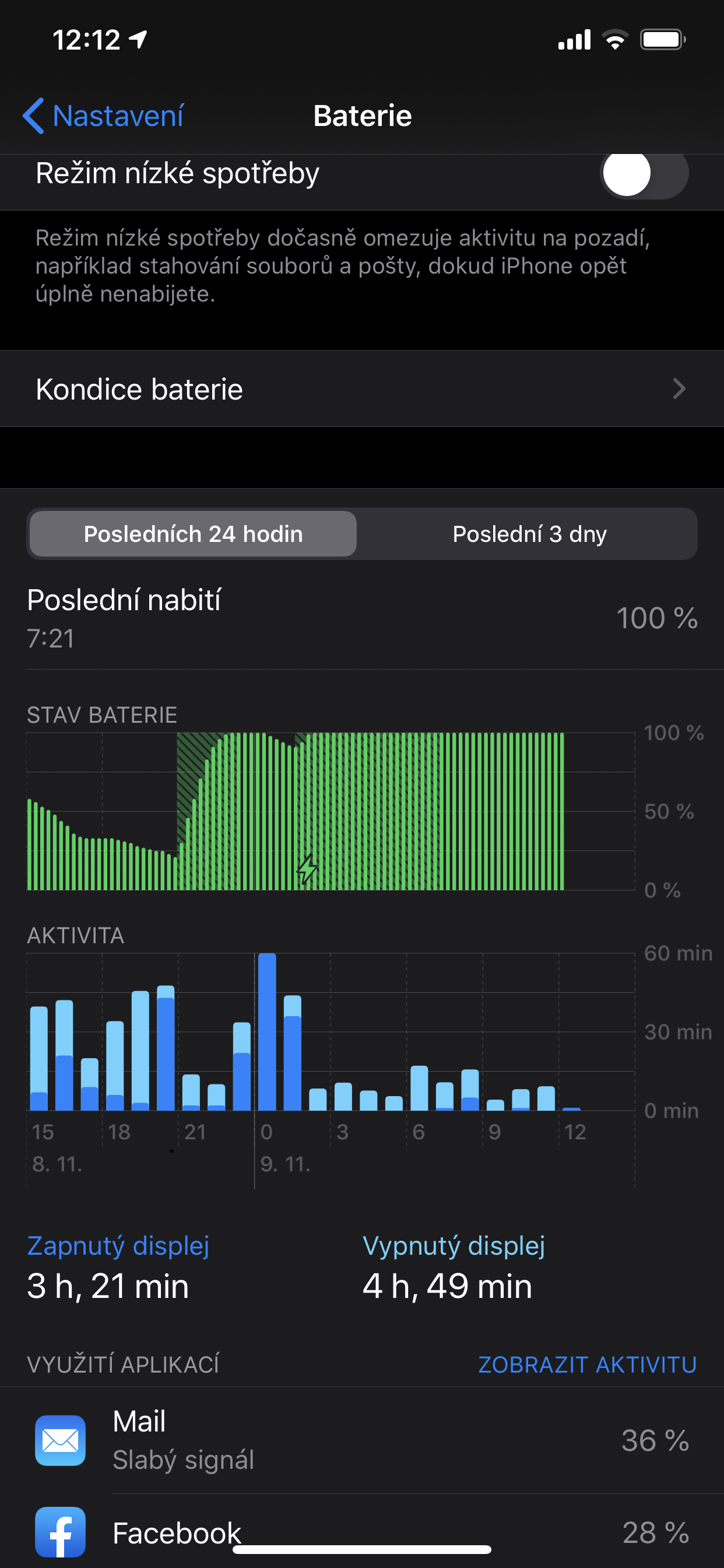The image size is (724, 1568).
Task: Go back to Nastavení
Action: pos(103,116)
